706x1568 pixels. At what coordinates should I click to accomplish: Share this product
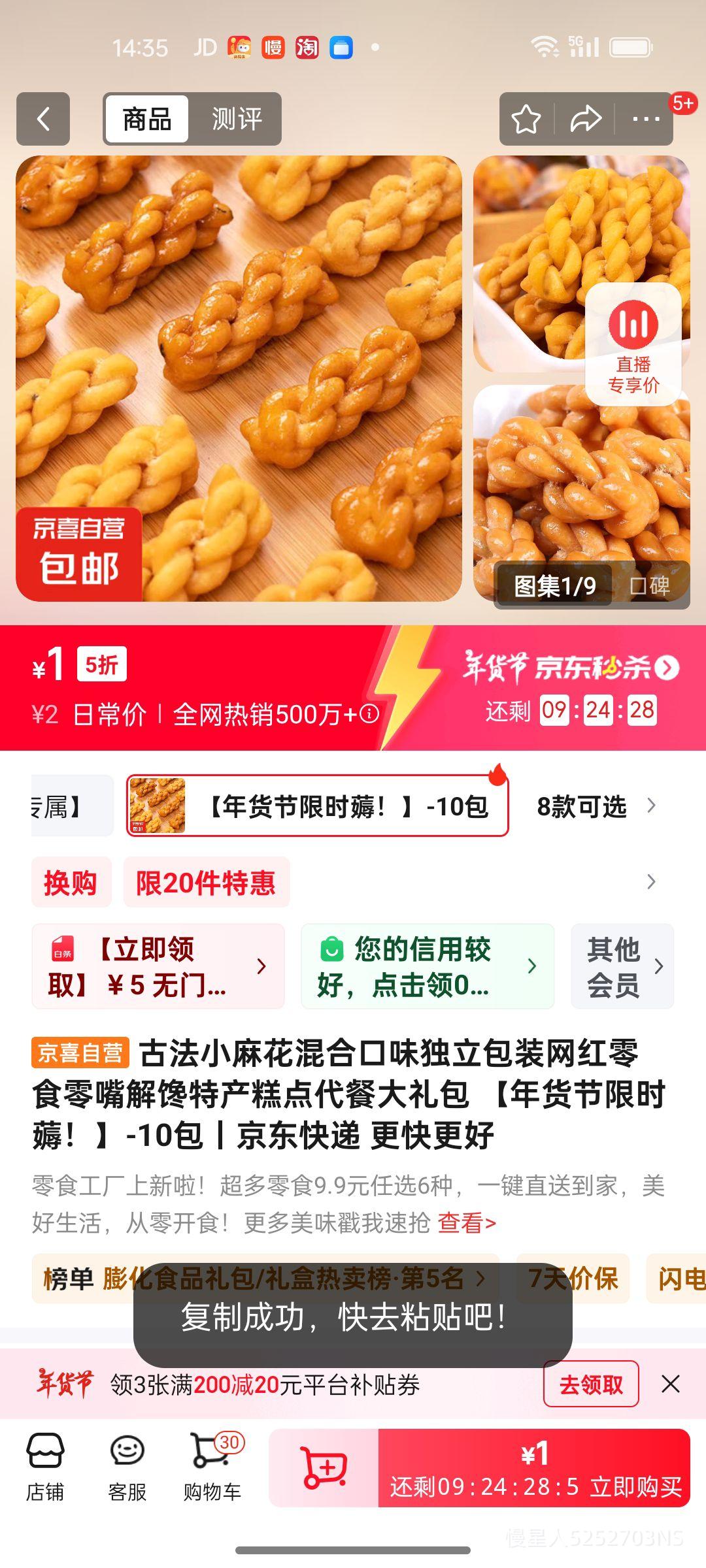click(585, 119)
